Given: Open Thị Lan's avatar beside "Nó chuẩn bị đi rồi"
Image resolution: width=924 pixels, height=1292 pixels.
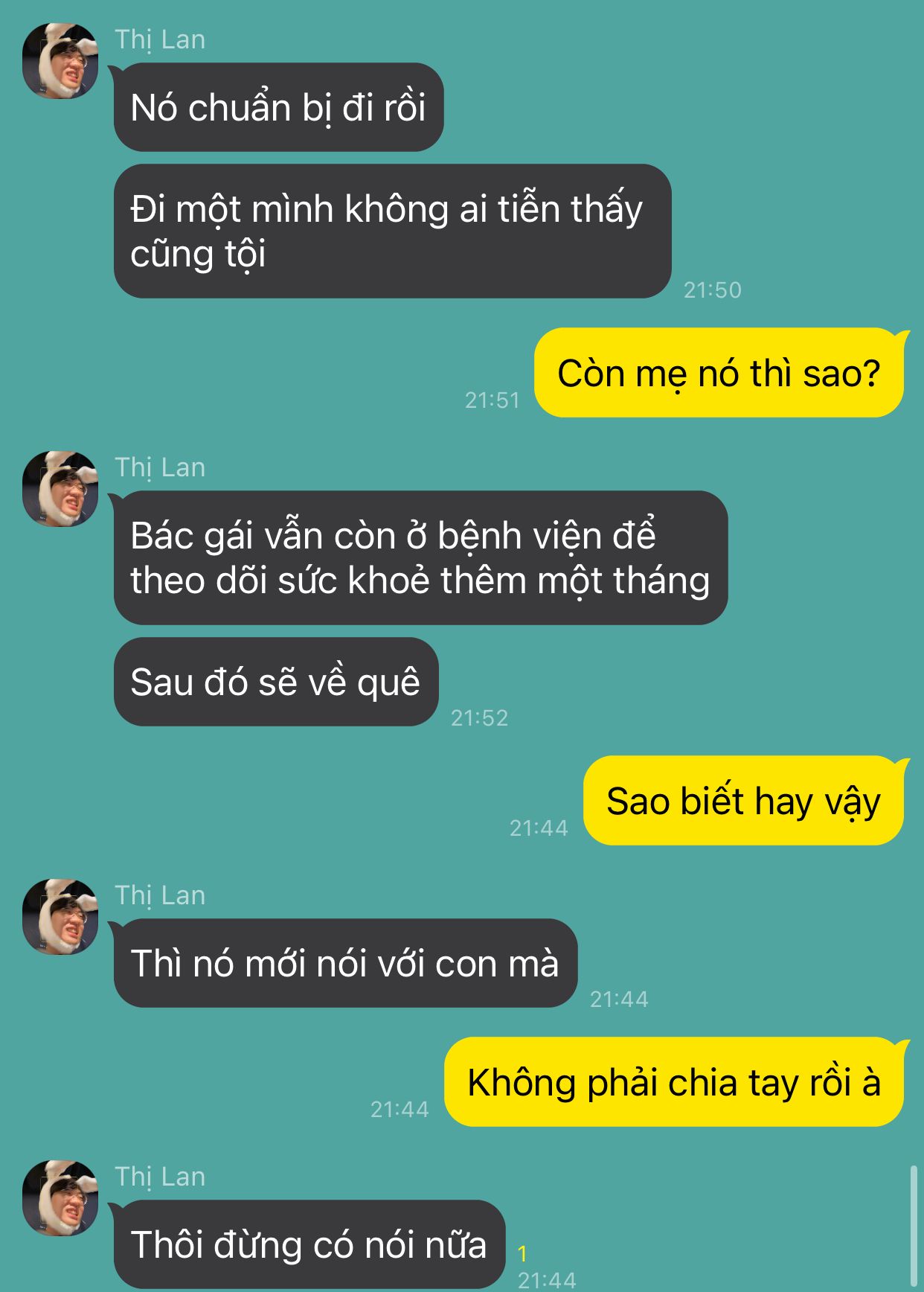Looking at the screenshot, I should pyautogui.click(x=60, y=61).
